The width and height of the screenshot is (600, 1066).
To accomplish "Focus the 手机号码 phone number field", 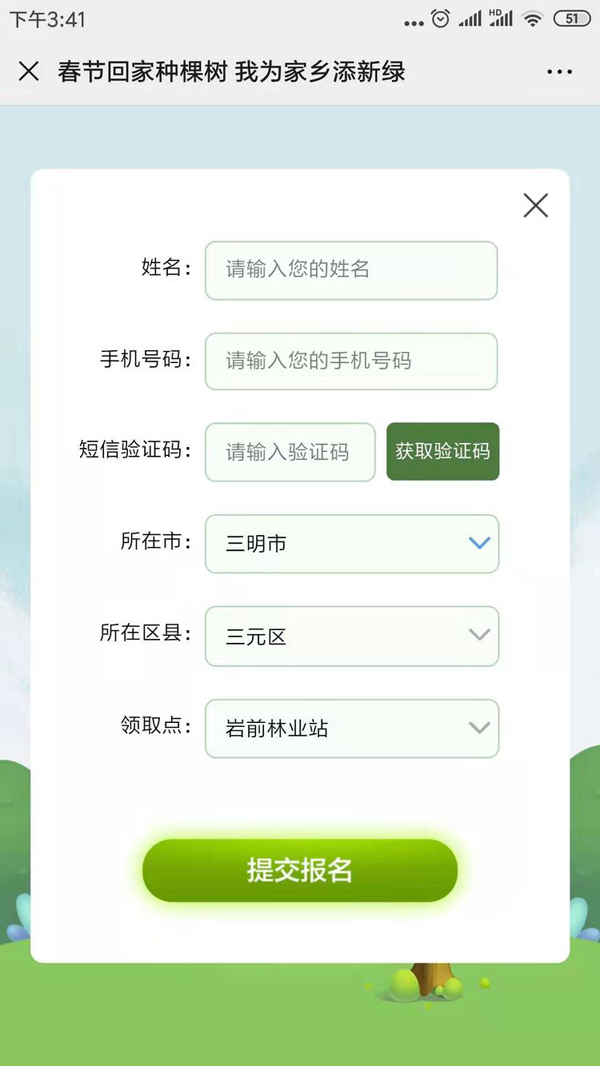I will (351, 361).
